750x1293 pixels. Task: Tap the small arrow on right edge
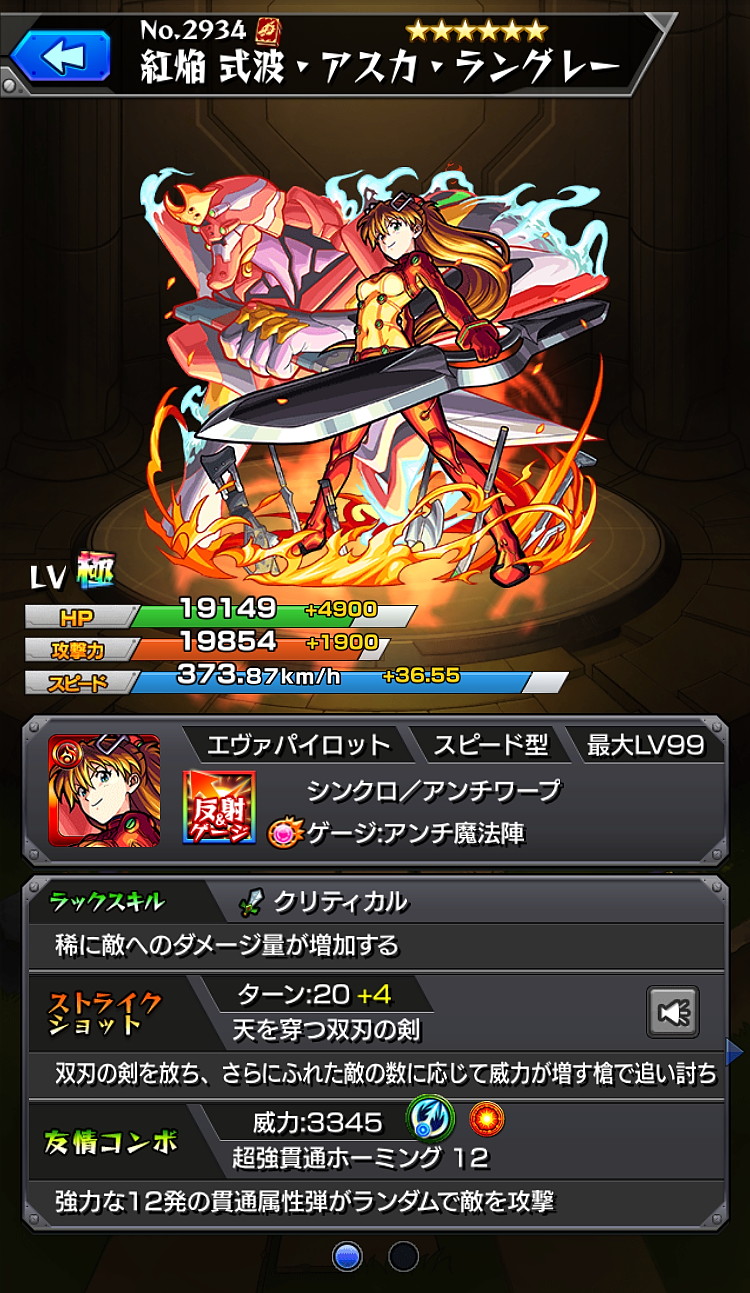tap(737, 1051)
